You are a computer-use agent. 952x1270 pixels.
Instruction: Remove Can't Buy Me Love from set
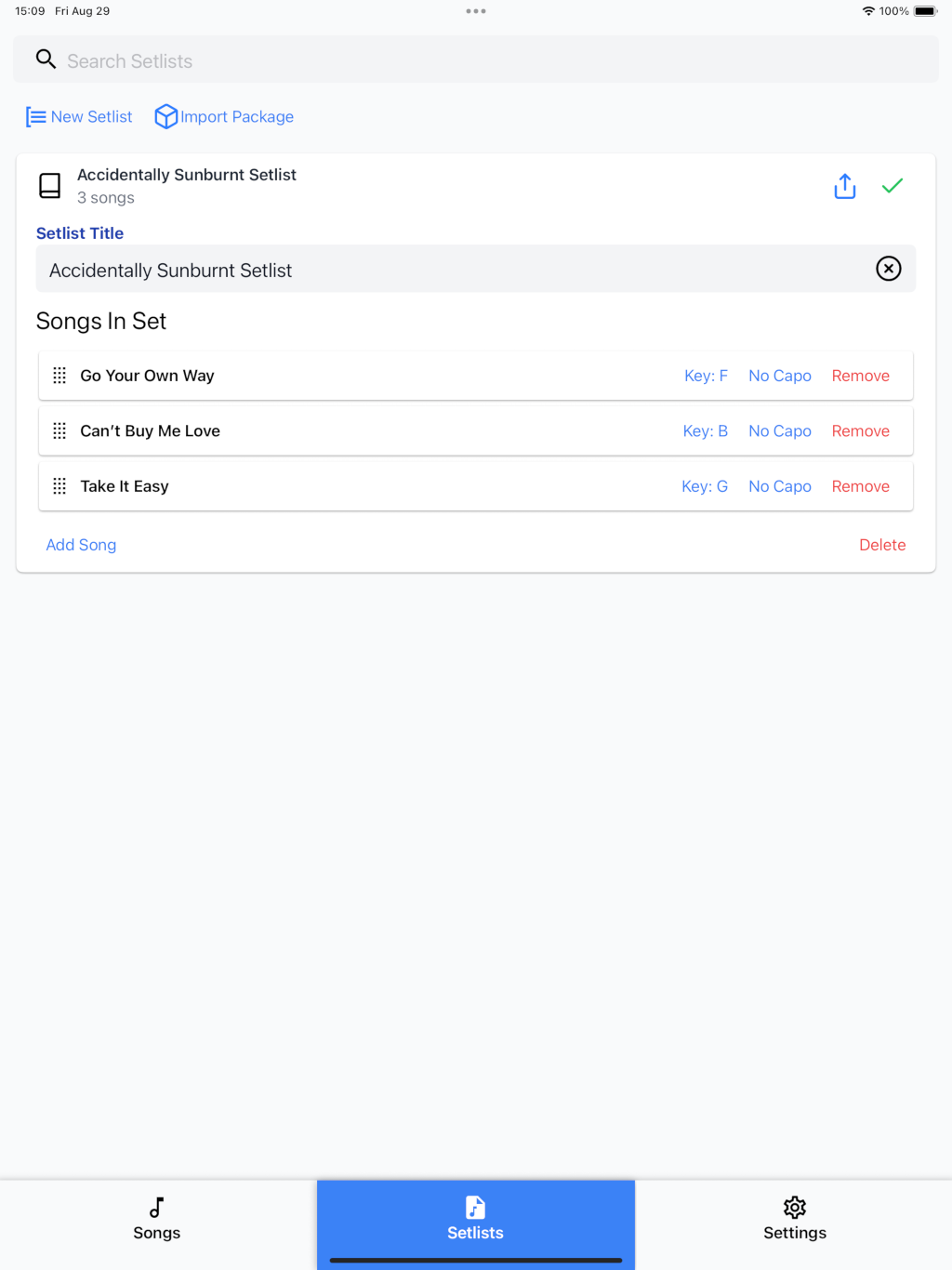pos(860,431)
